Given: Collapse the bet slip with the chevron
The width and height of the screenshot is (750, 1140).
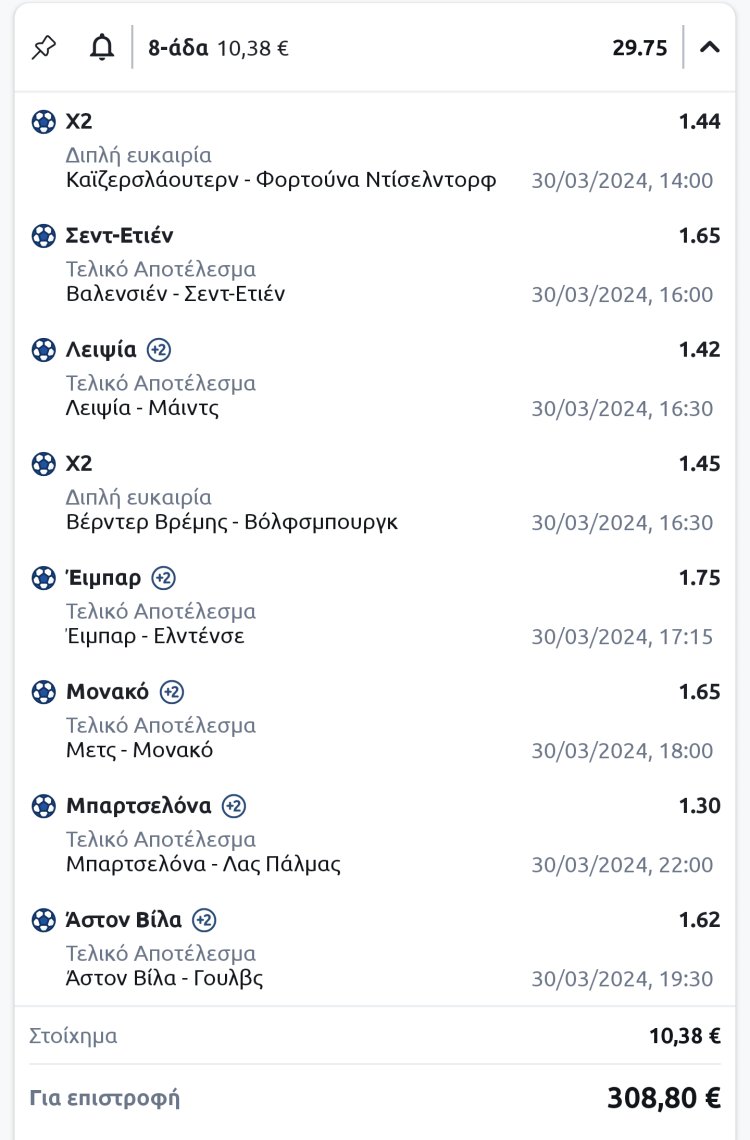Looking at the screenshot, I should click(x=710, y=47).
